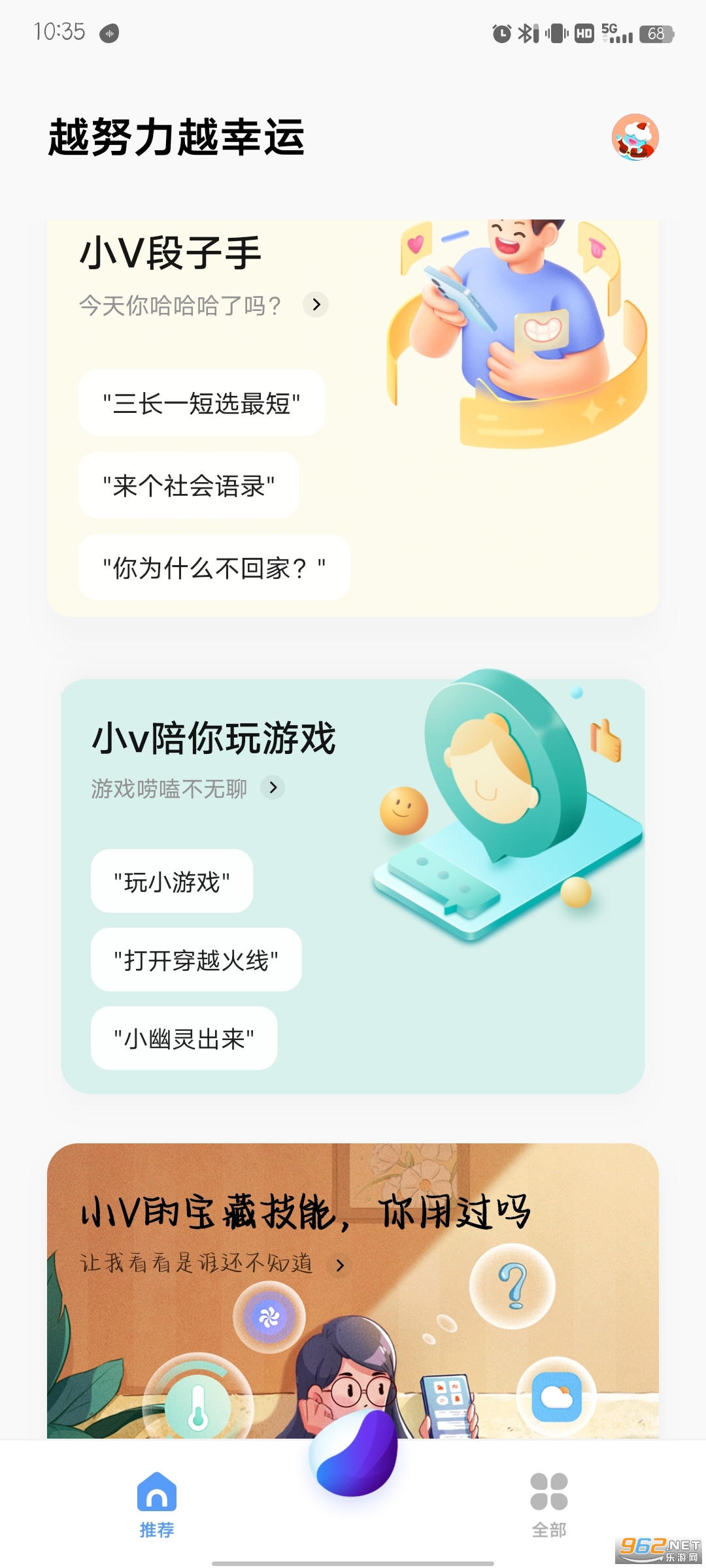
Task: Select the "三长一短选最短" suggestion chip
Action: [201, 403]
